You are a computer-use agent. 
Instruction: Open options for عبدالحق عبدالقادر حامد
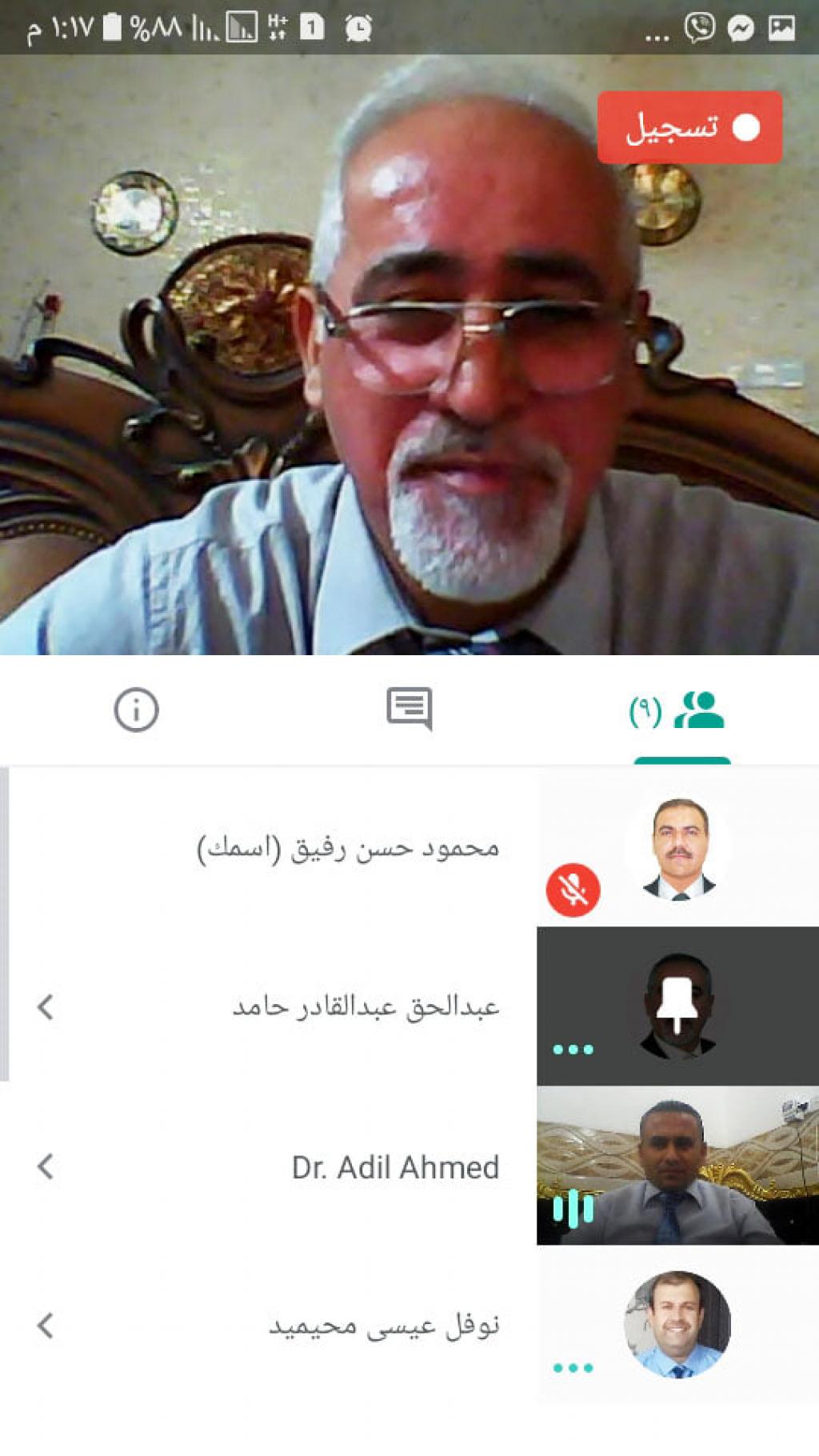pyautogui.click(x=46, y=1007)
